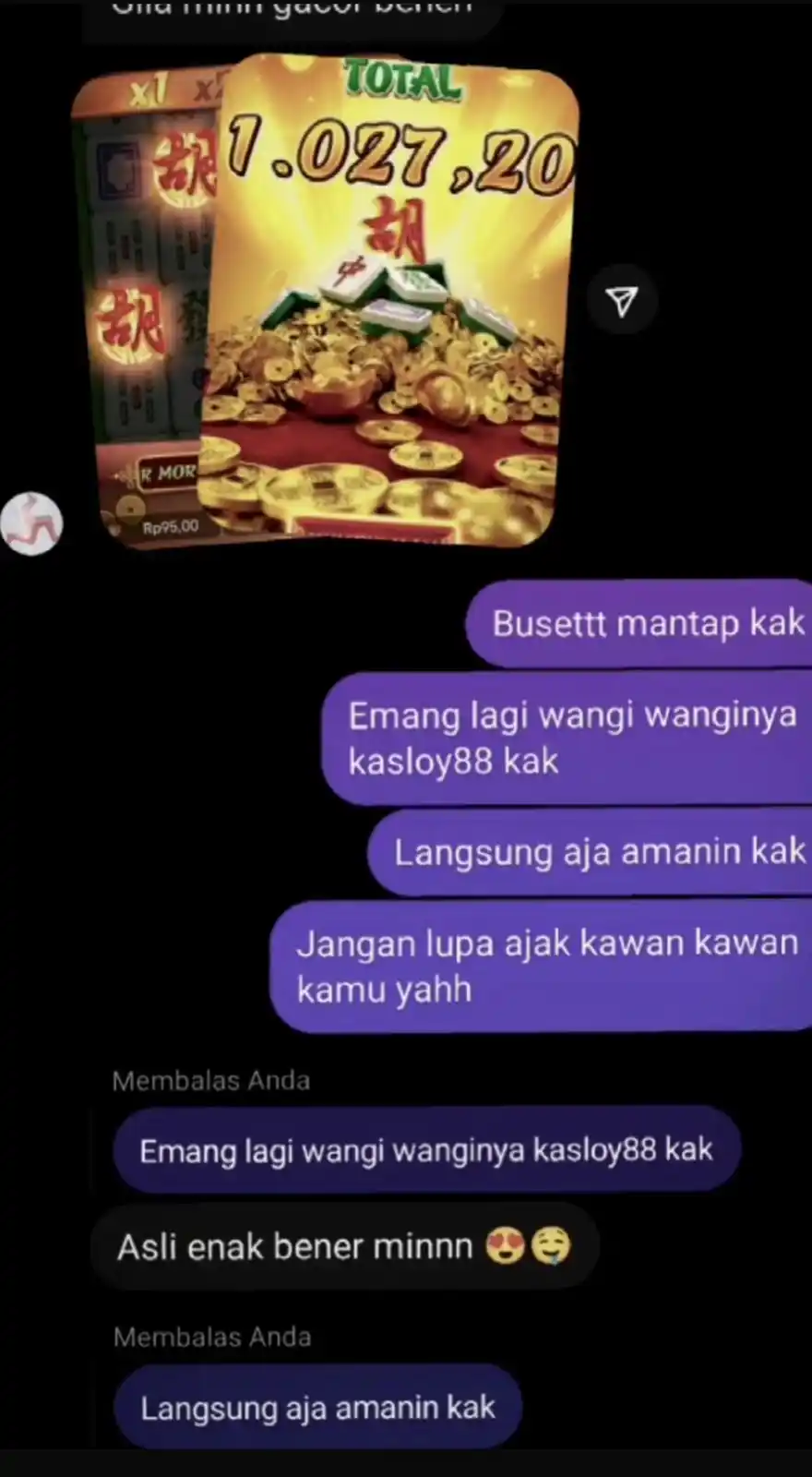Tap the share icon beside the image
Screen dimensions: 812x1477
[x=623, y=301]
